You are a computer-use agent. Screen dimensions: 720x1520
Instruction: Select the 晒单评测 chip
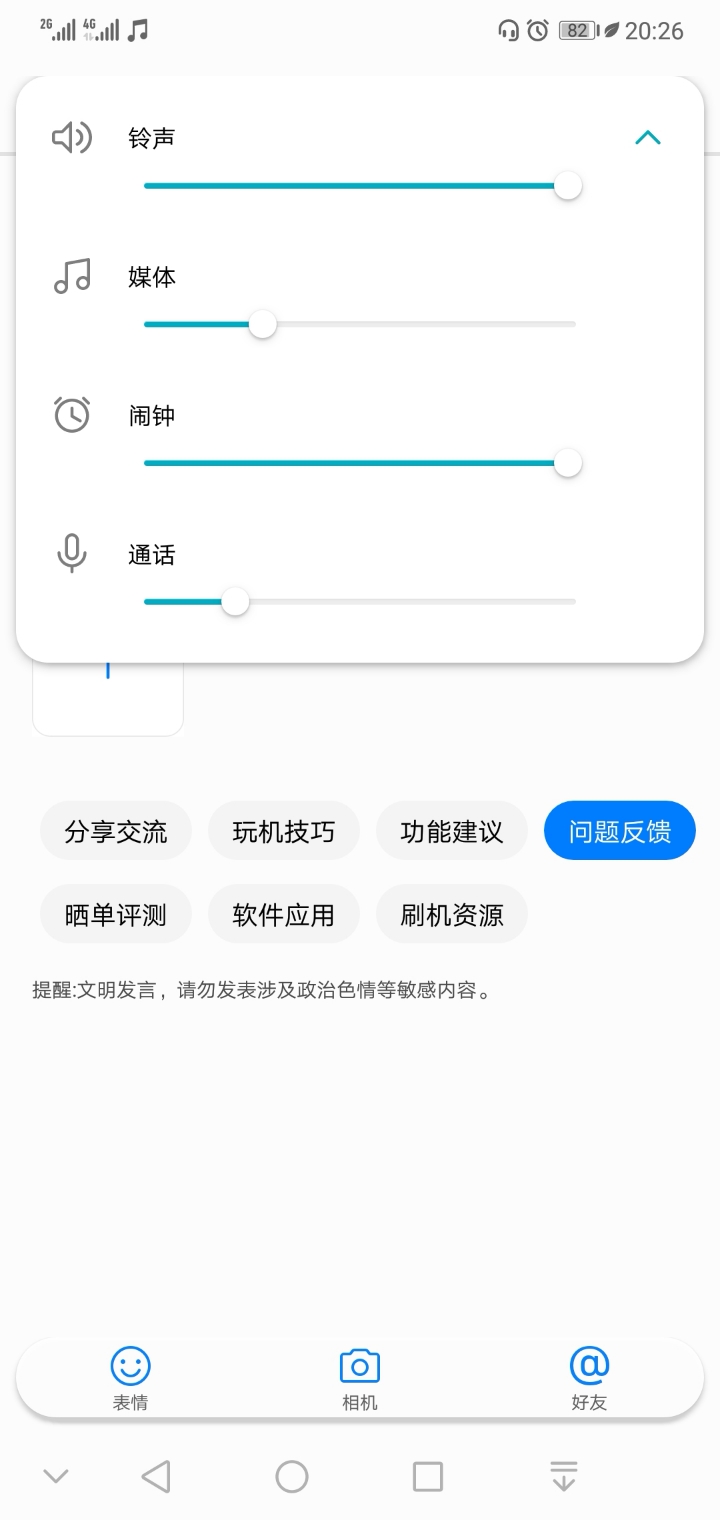pos(116,914)
